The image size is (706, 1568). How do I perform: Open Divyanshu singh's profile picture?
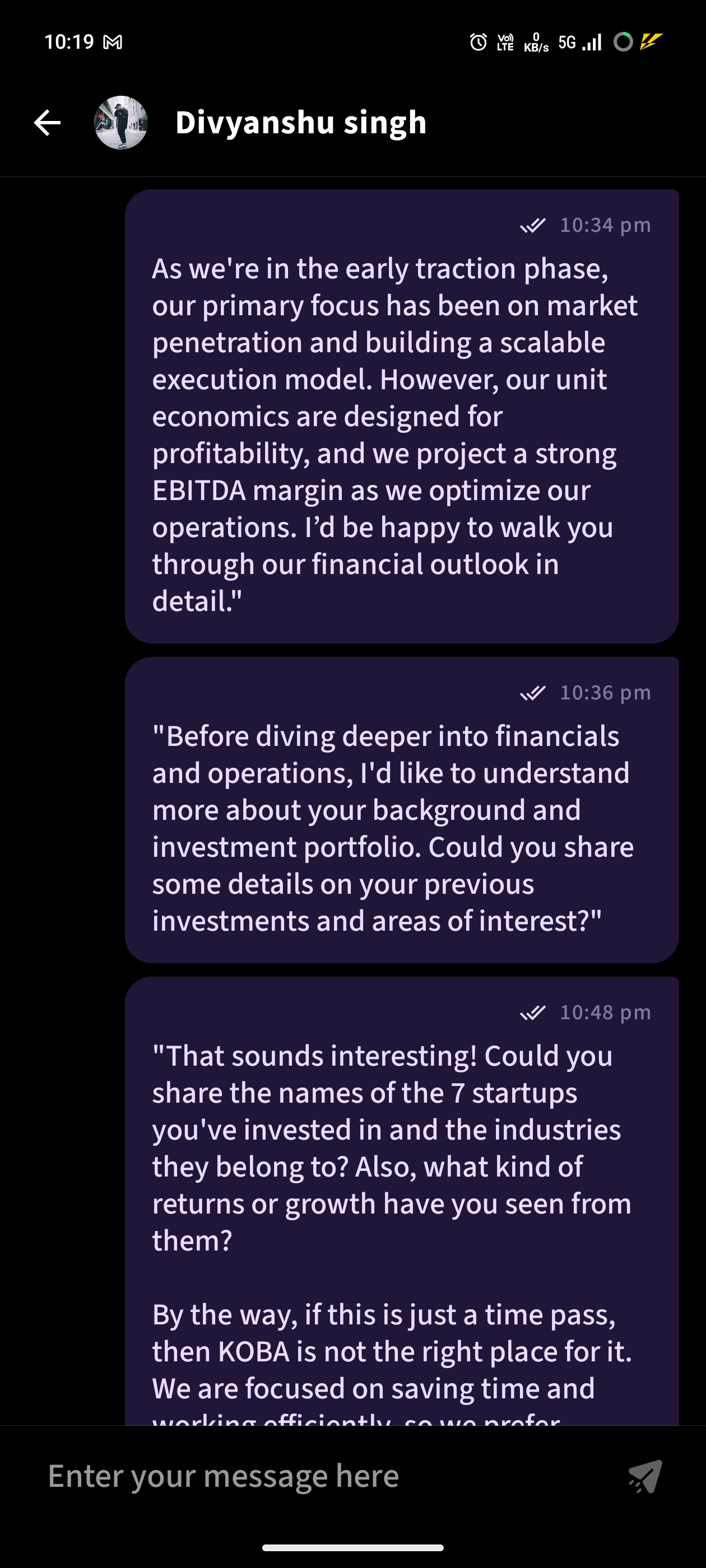click(120, 122)
